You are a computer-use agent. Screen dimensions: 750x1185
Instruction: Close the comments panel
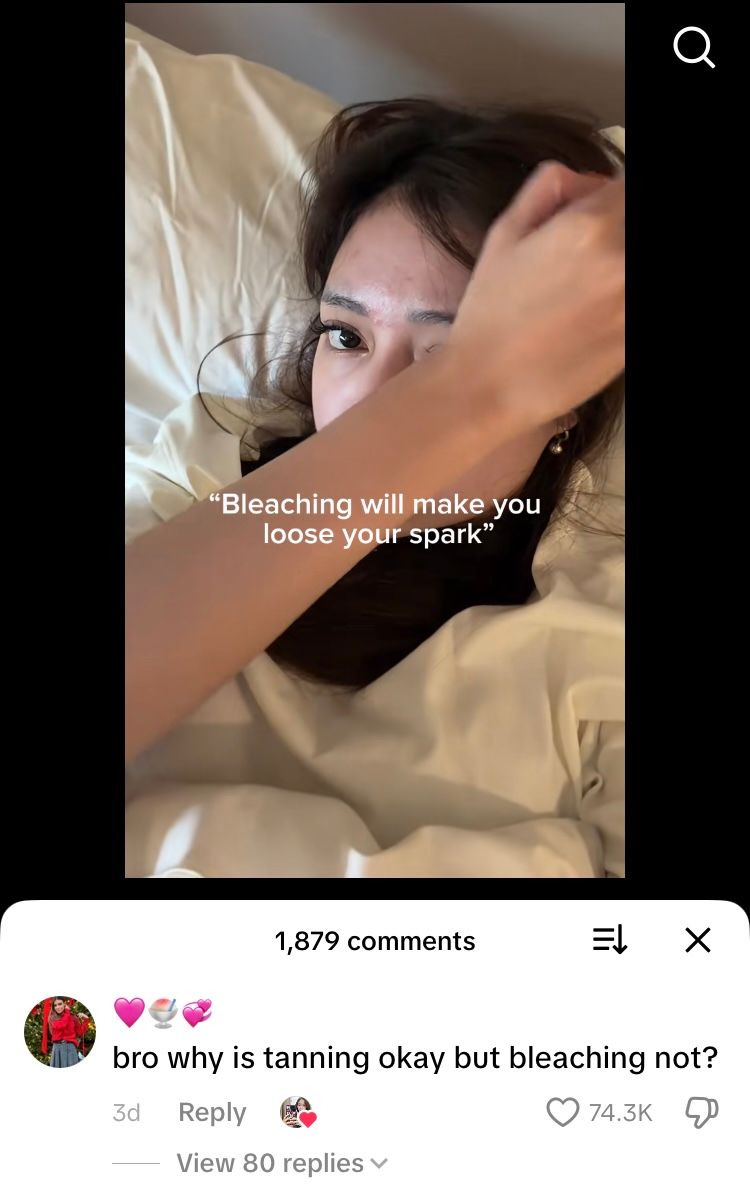[698, 940]
